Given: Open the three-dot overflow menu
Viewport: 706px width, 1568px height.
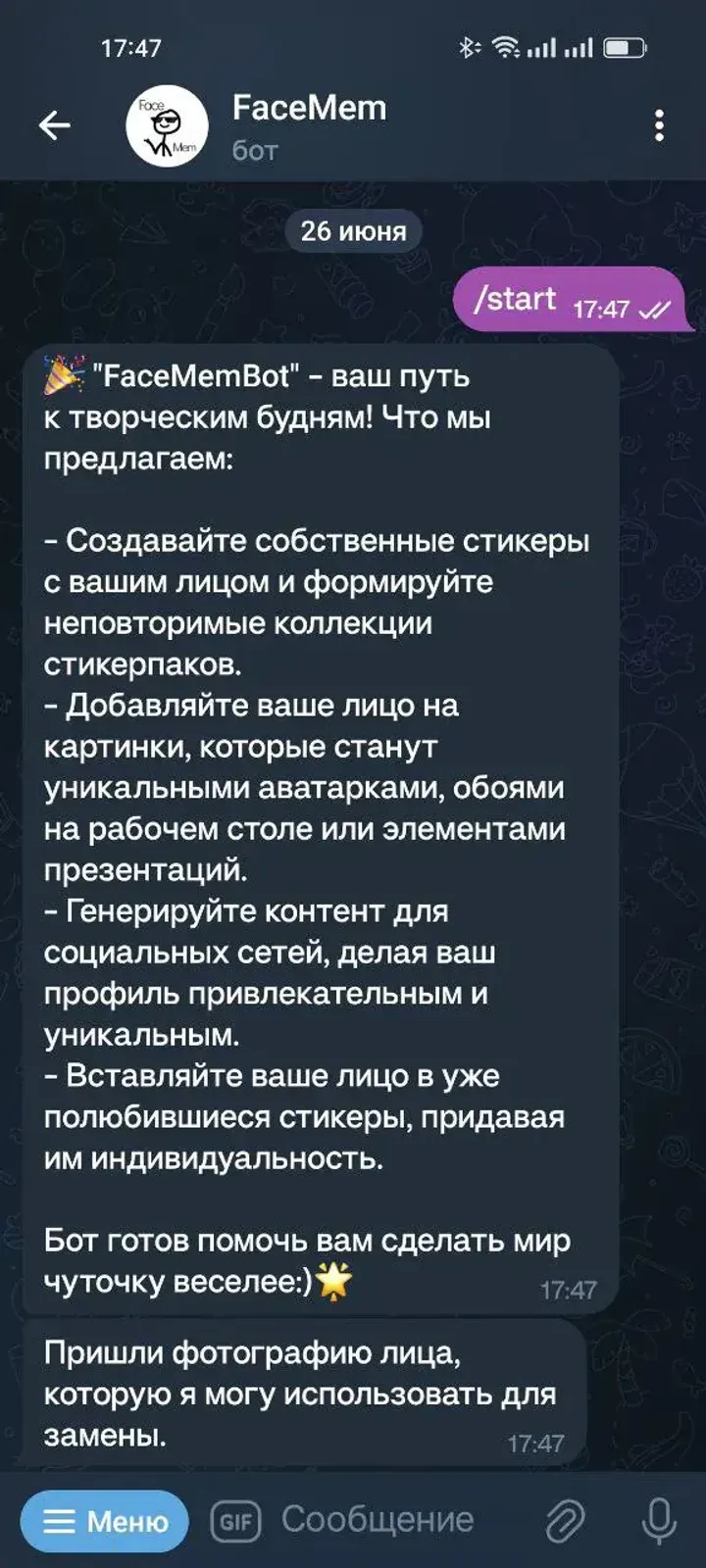Looking at the screenshot, I should [x=659, y=125].
